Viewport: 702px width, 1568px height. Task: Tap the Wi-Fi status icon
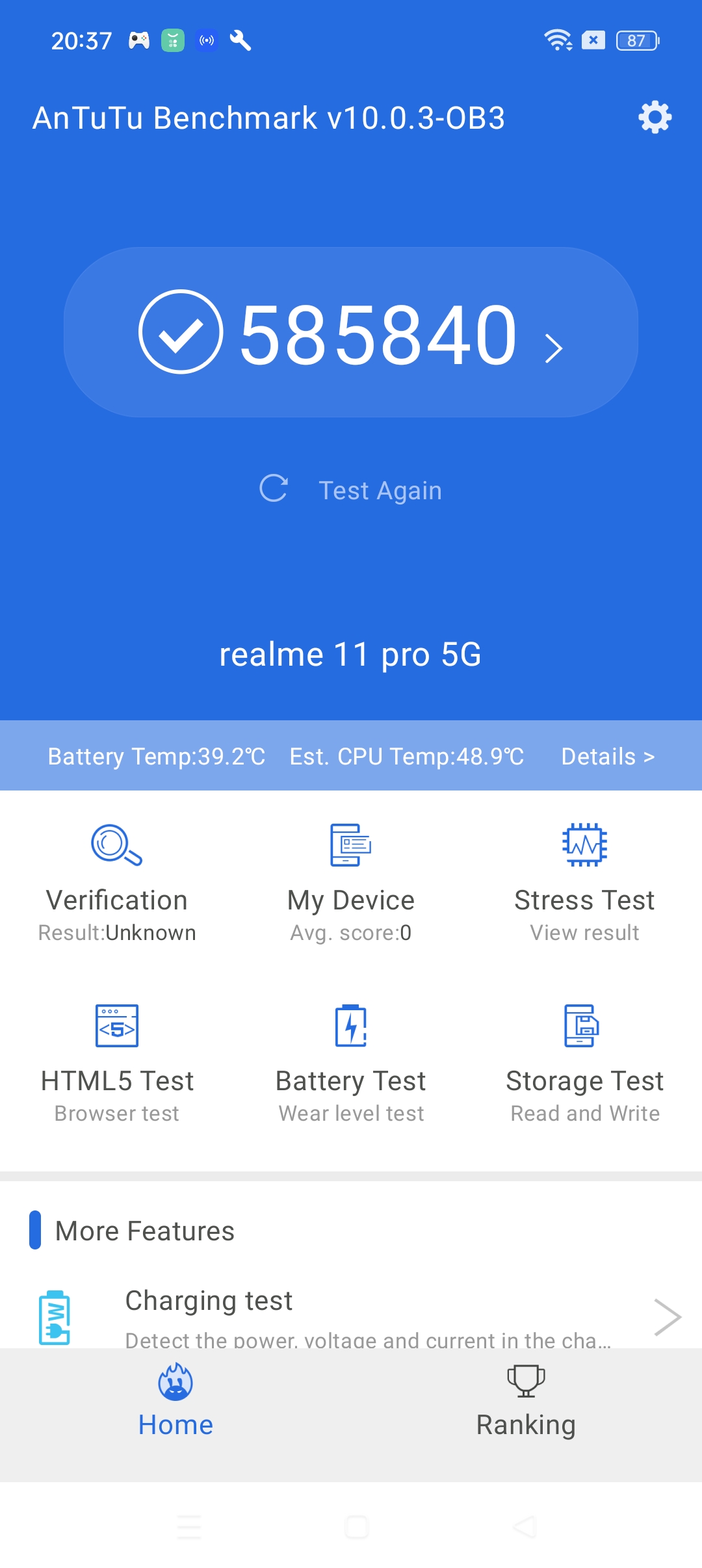pos(558,40)
